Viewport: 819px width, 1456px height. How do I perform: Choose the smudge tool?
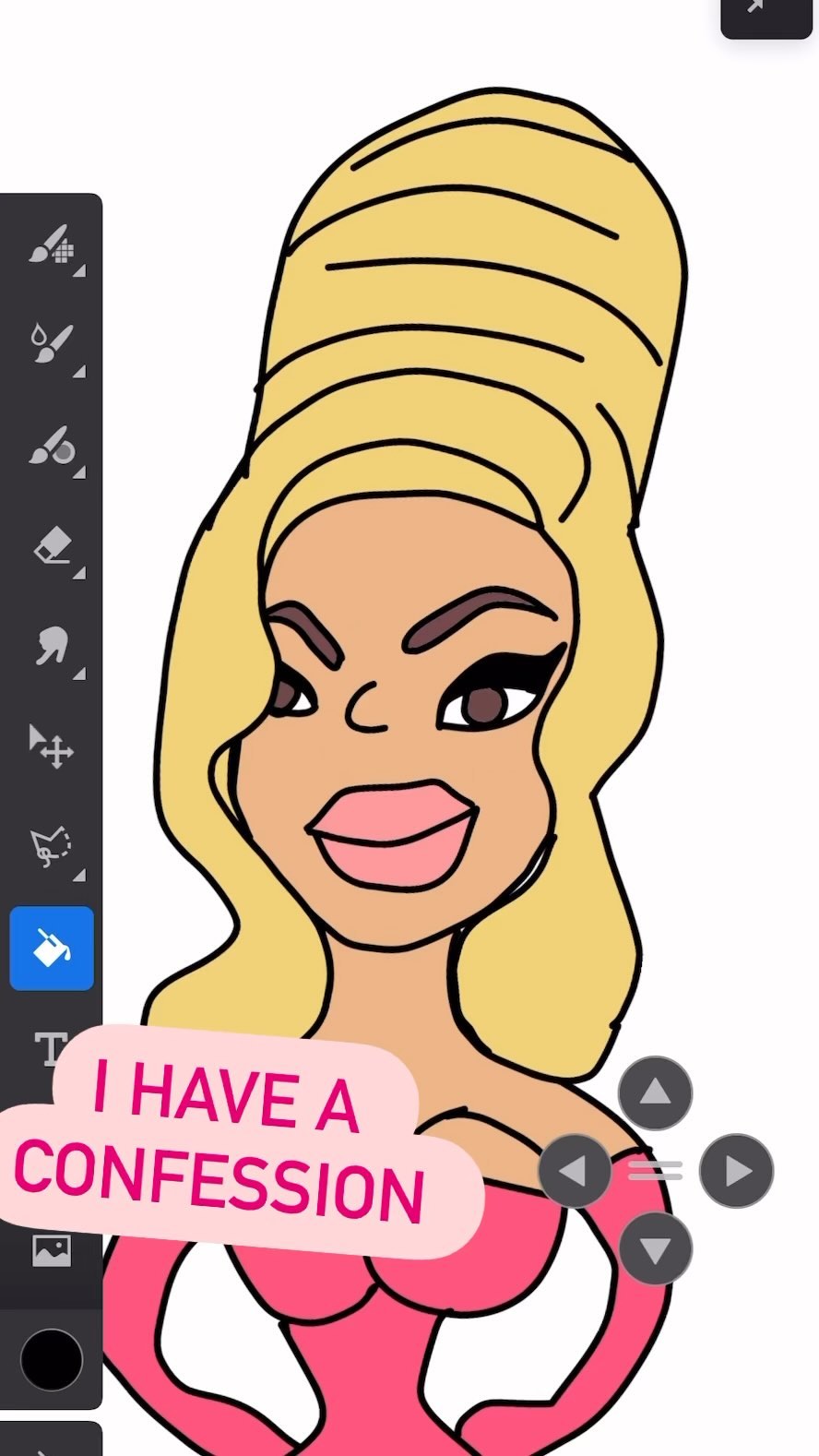52,646
